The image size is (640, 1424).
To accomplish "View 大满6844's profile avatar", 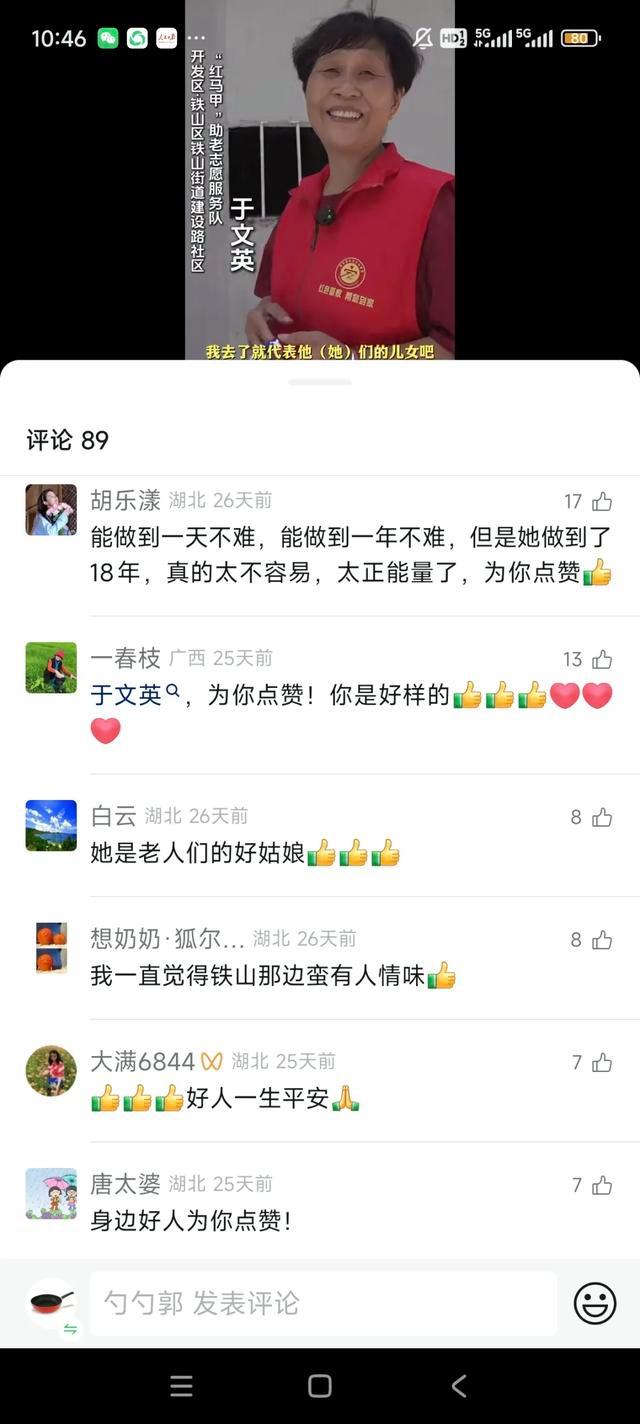I will pyautogui.click(x=51, y=1071).
